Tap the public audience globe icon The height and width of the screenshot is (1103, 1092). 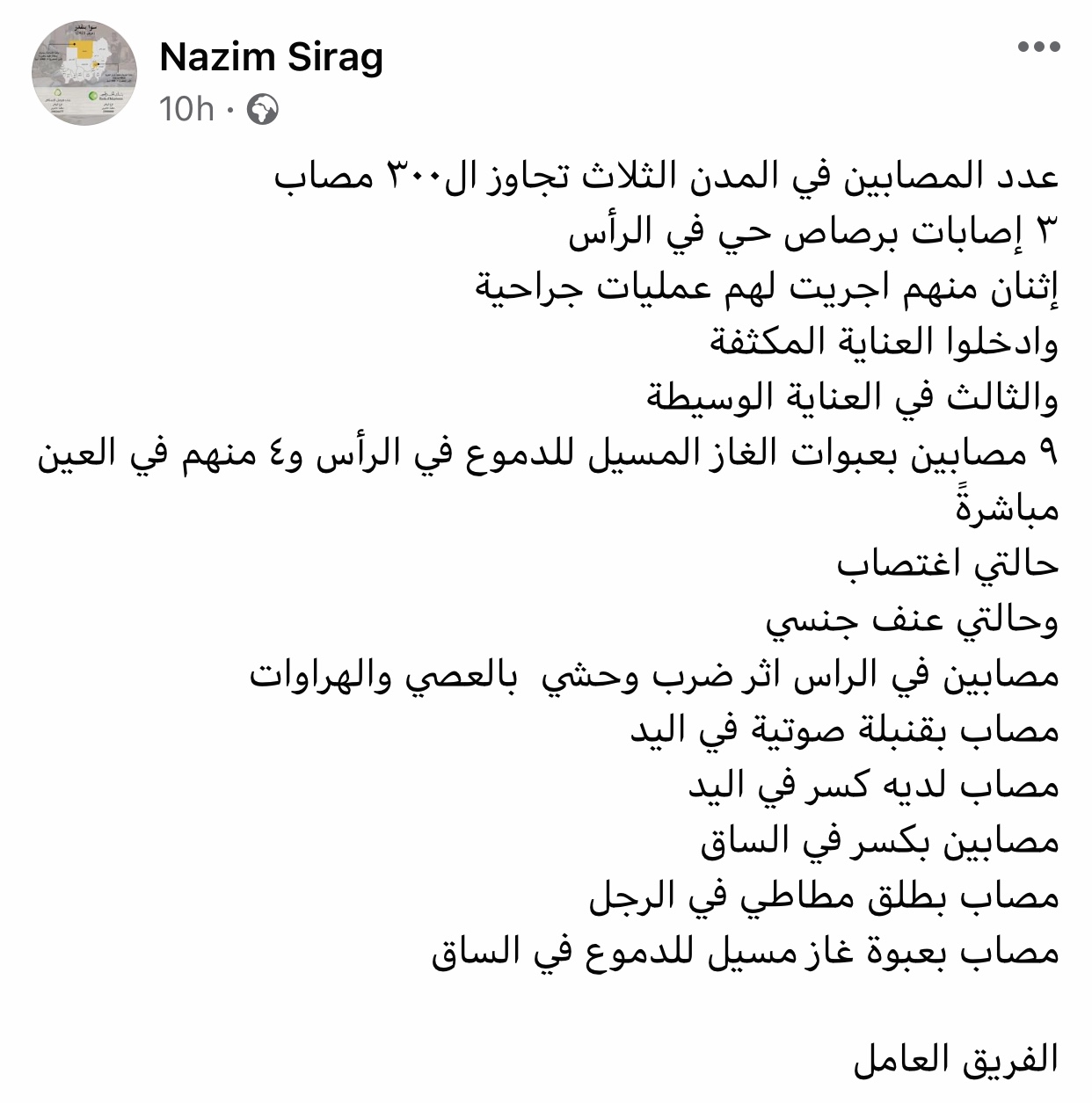pyautogui.click(x=263, y=110)
